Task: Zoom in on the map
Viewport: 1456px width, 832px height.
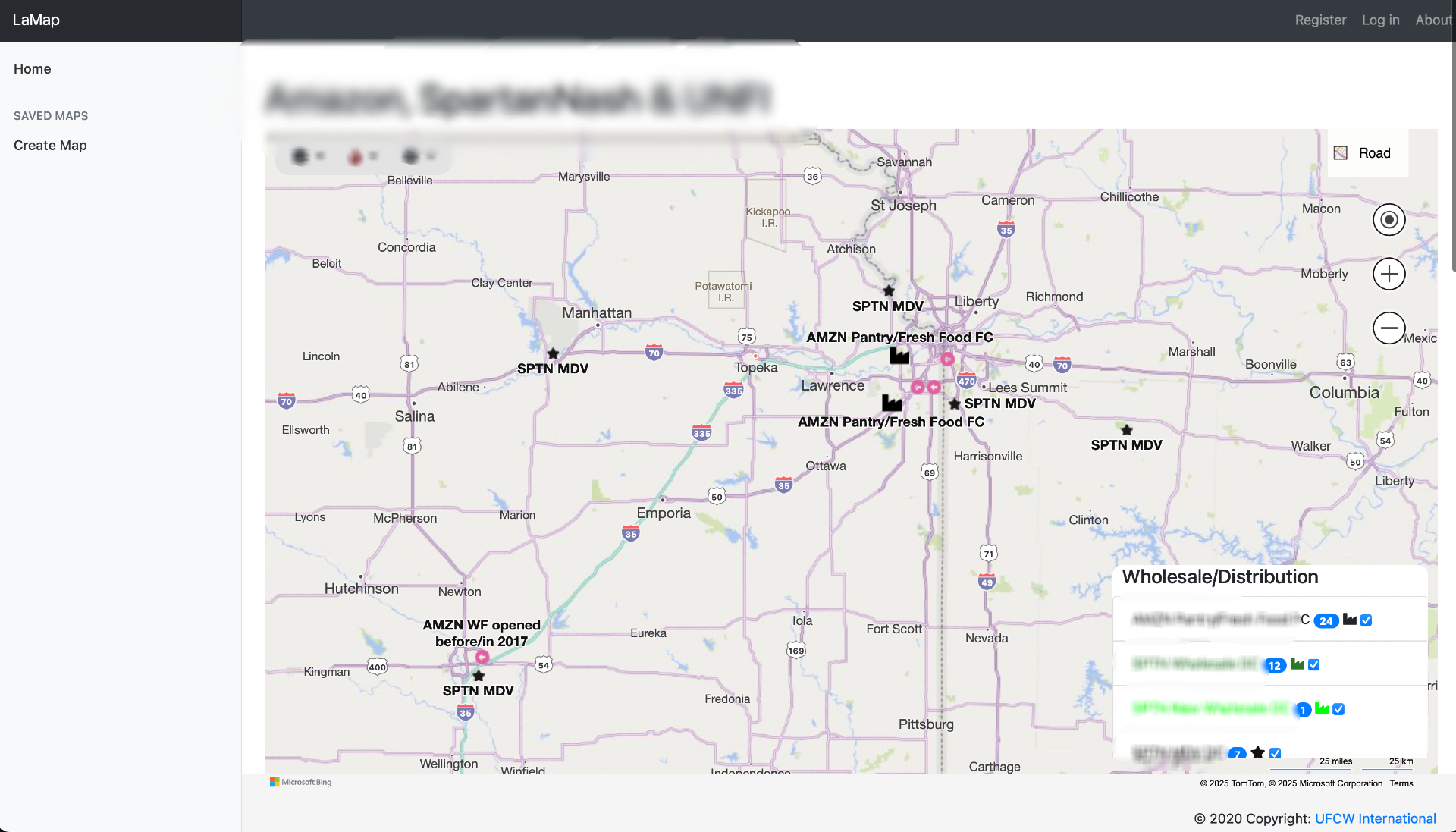Action: [x=1389, y=274]
